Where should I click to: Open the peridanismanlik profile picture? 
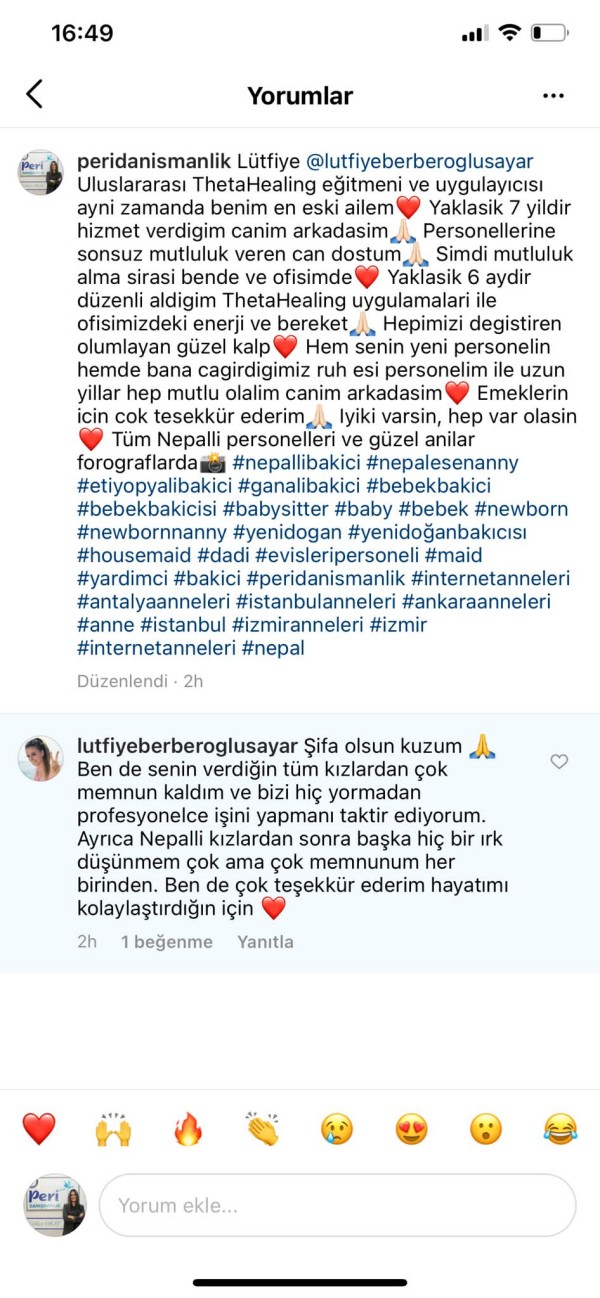[40, 173]
